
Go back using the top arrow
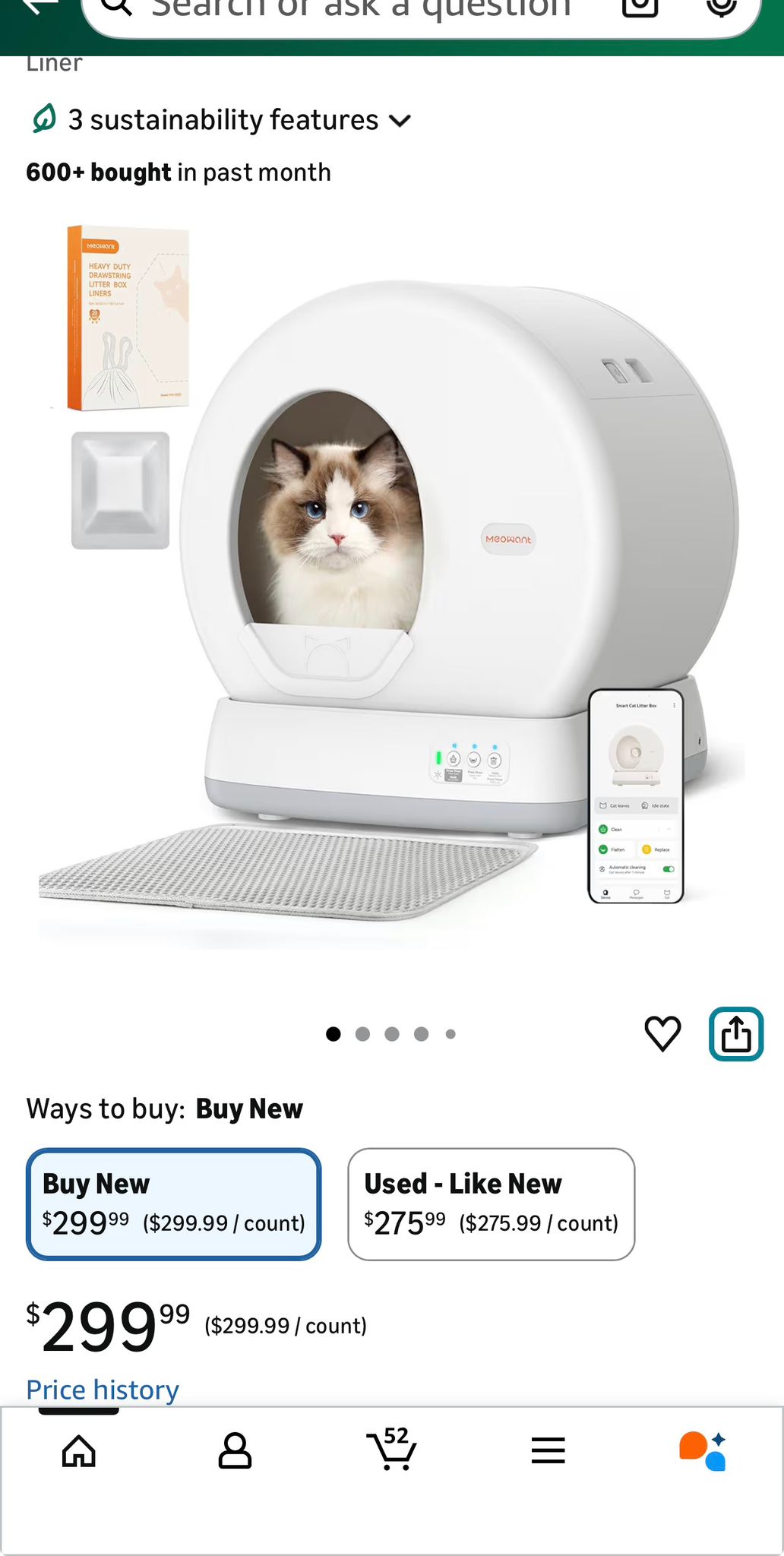tap(40, 8)
